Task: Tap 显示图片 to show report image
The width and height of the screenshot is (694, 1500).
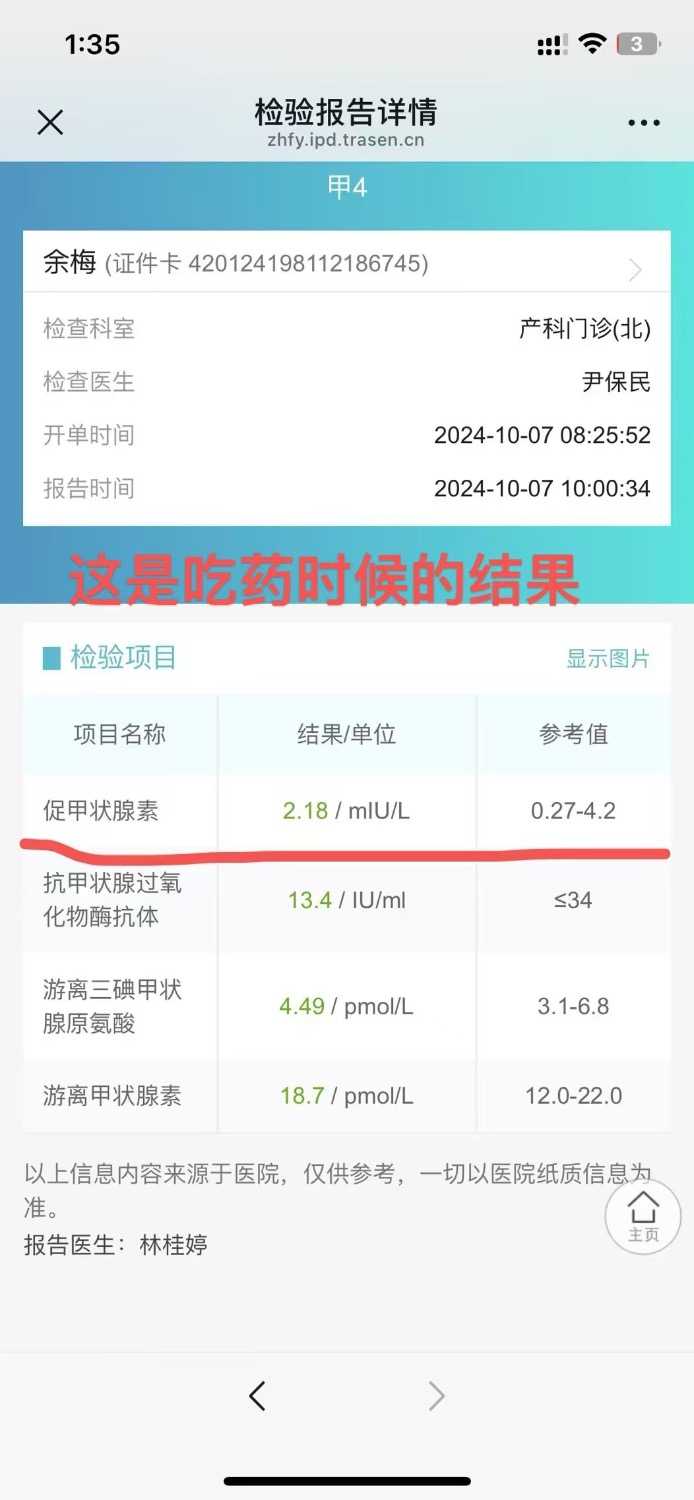Action: (x=608, y=658)
